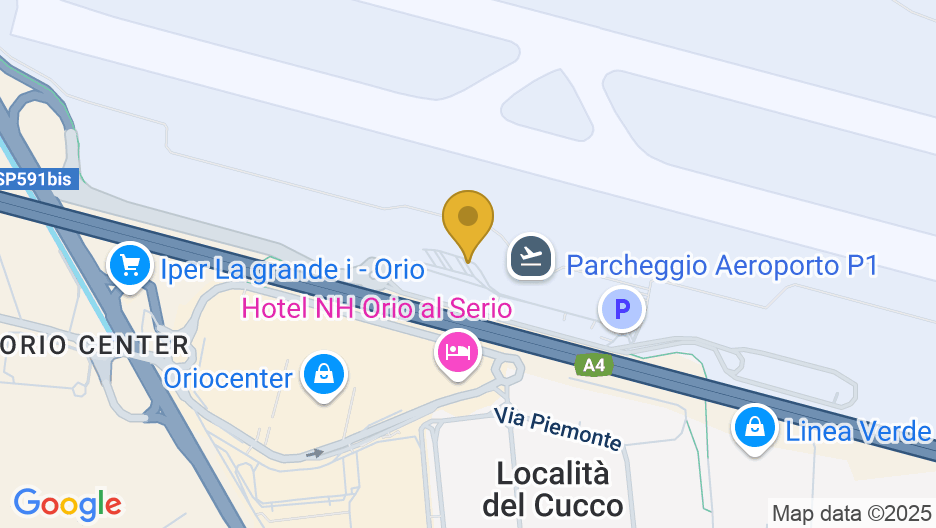Open Iper La grande i - Orio marker
The height and width of the screenshot is (528, 936).
[130, 266]
